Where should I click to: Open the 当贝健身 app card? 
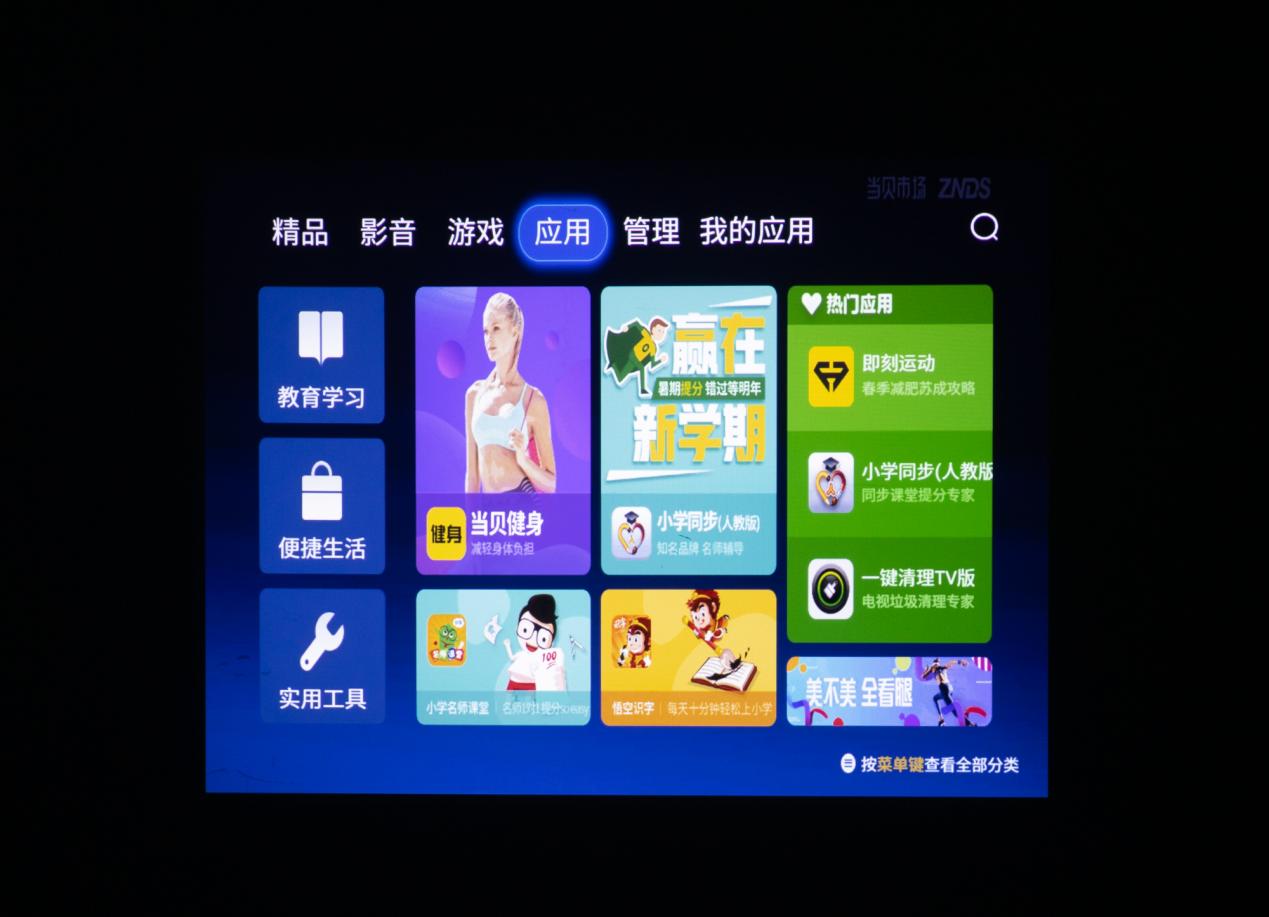coord(503,430)
